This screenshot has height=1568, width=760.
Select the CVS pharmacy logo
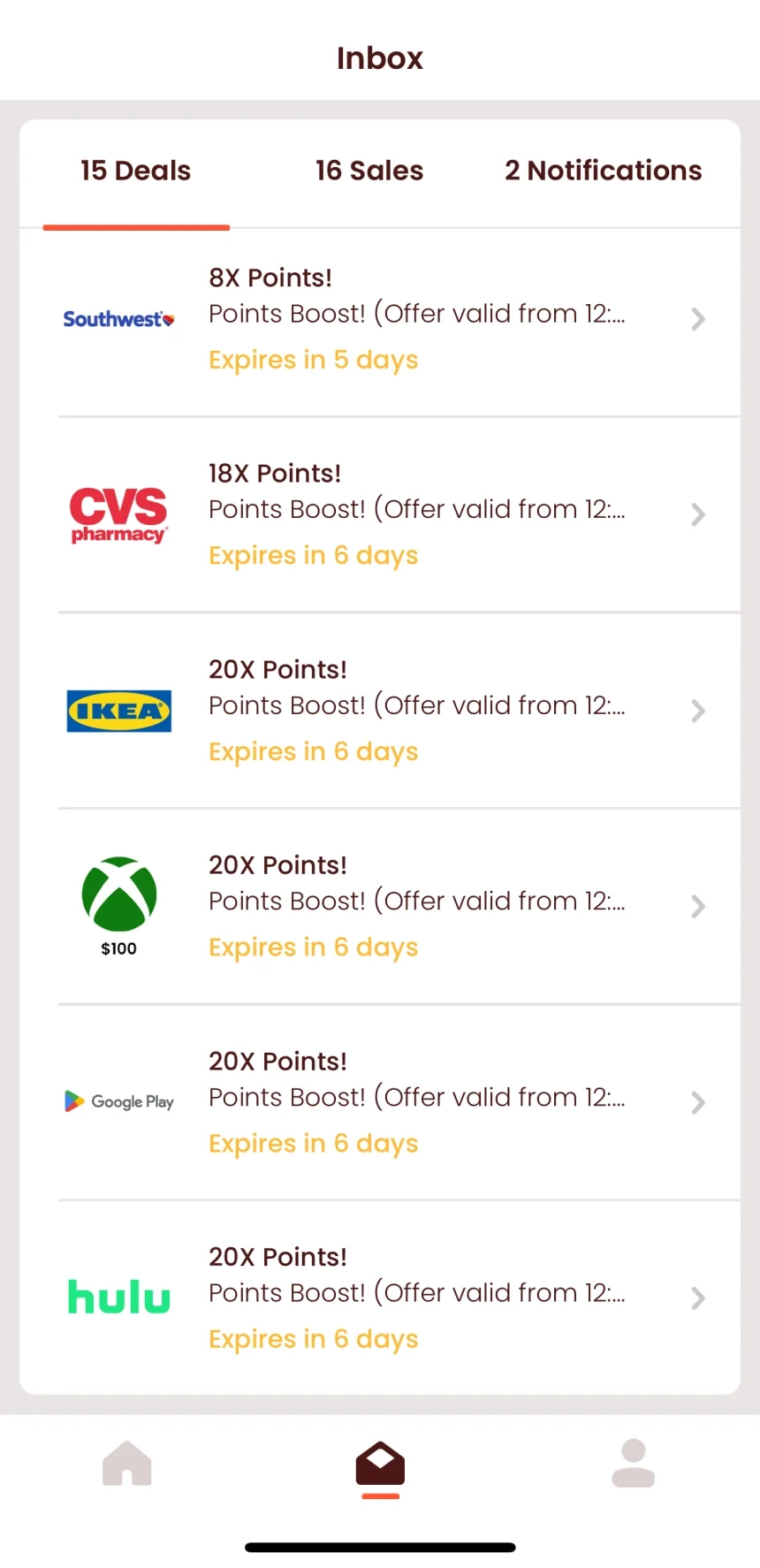(x=118, y=514)
